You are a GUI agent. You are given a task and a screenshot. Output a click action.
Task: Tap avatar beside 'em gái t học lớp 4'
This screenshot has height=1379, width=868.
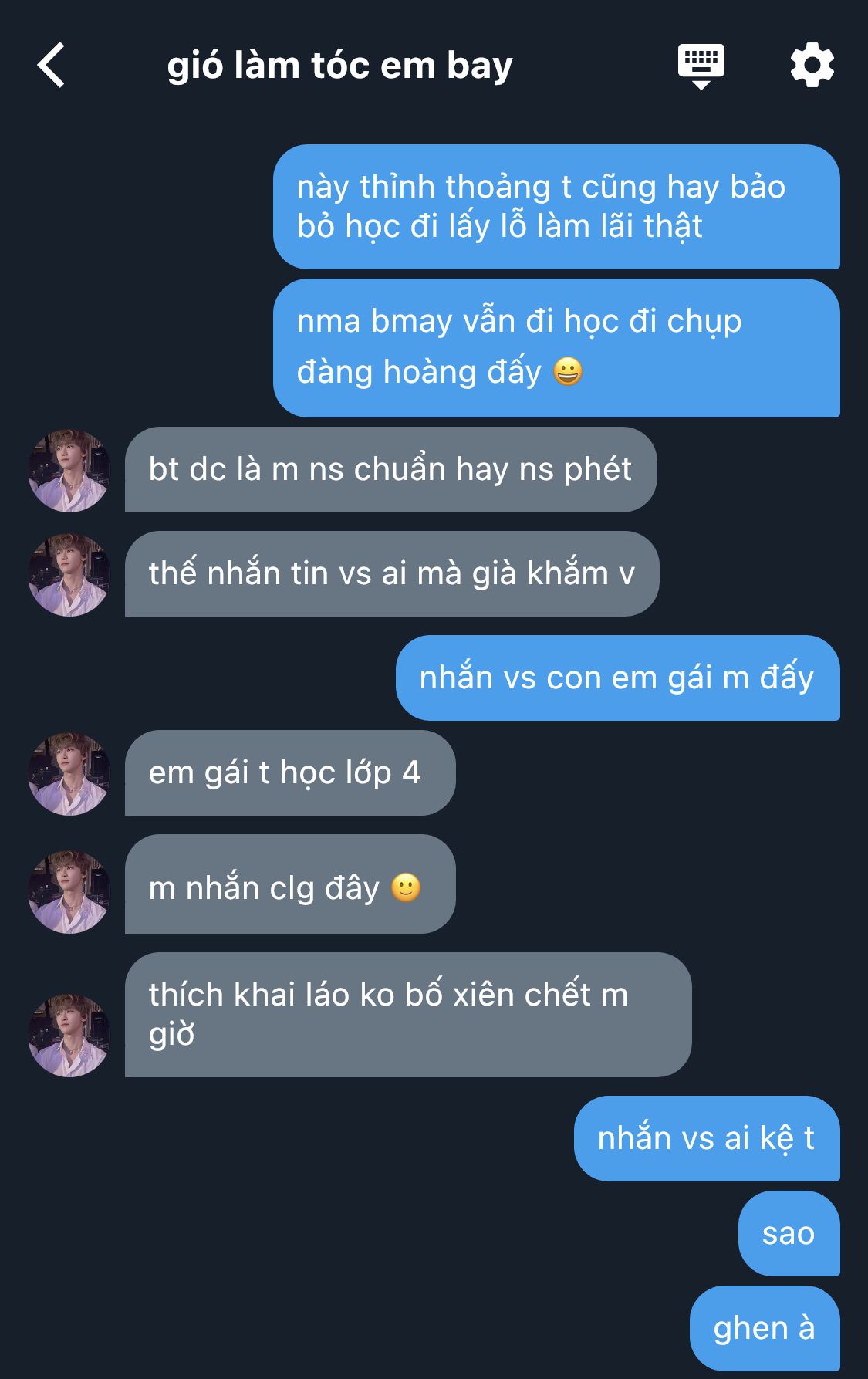point(69,773)
